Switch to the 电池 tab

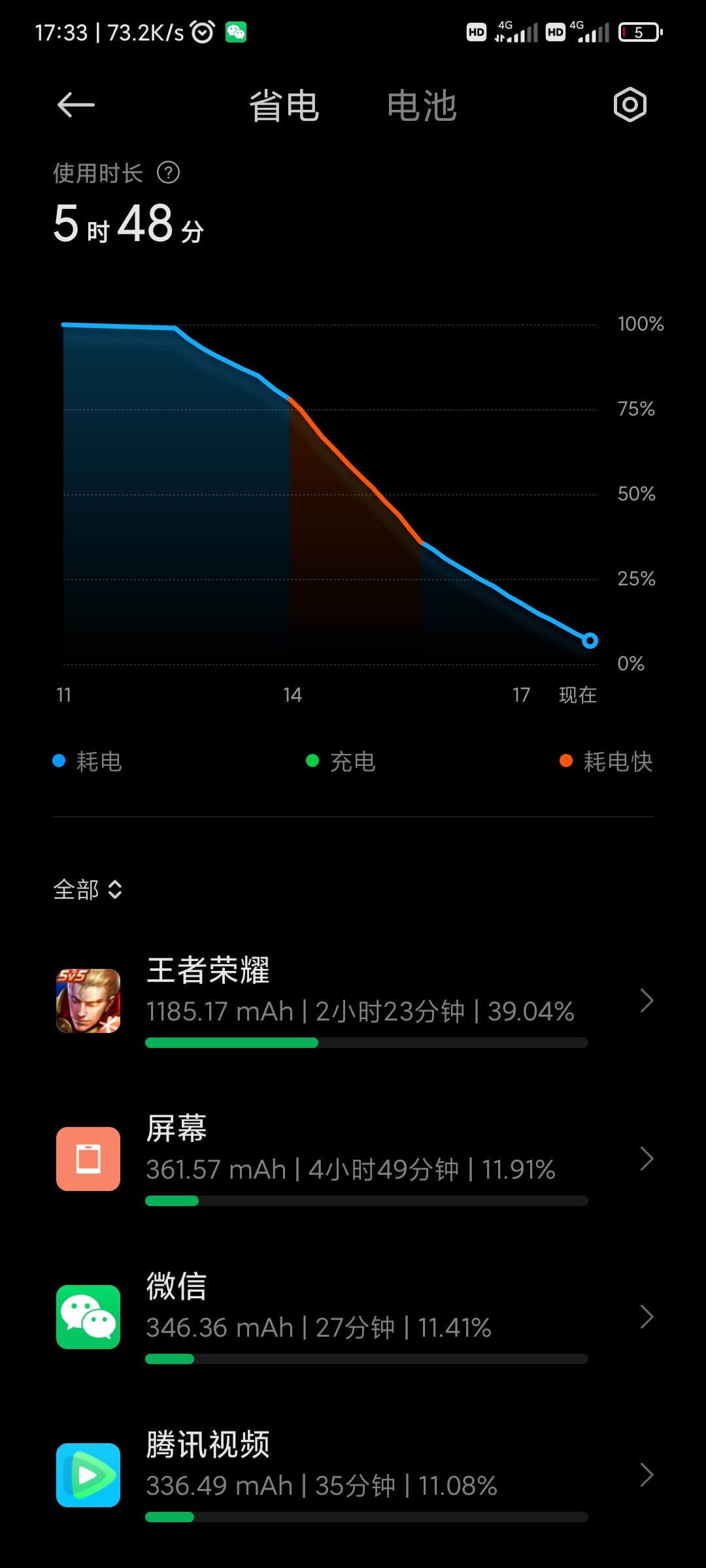pyautogui.click(x=422, y=106)
